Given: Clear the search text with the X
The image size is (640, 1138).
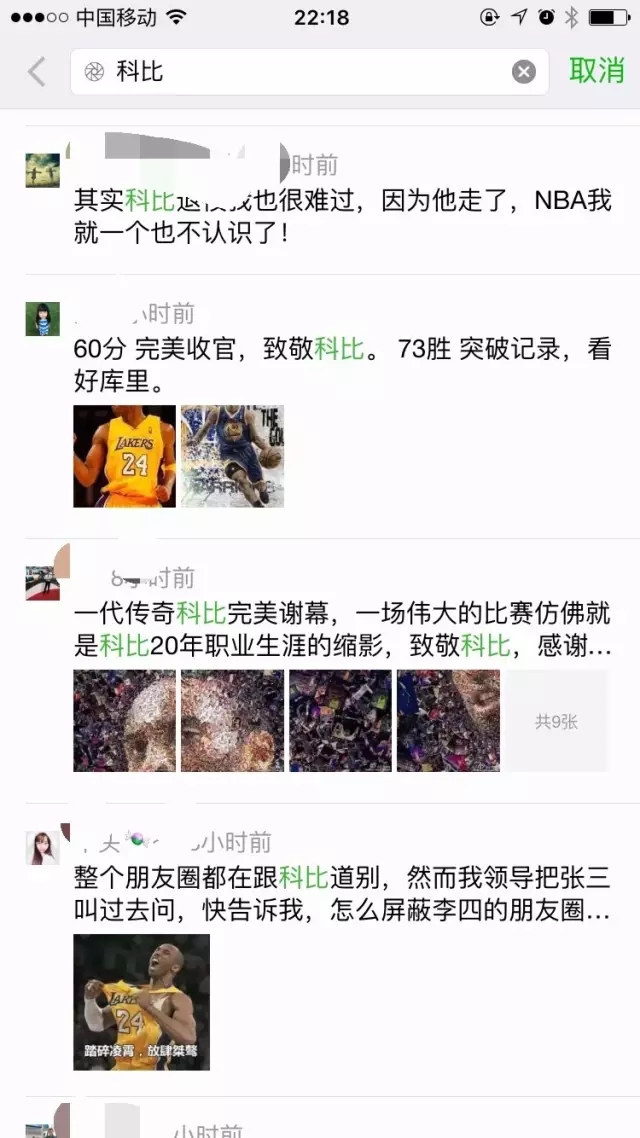Looking at the screenshot, I should click(x=523, y=72).
